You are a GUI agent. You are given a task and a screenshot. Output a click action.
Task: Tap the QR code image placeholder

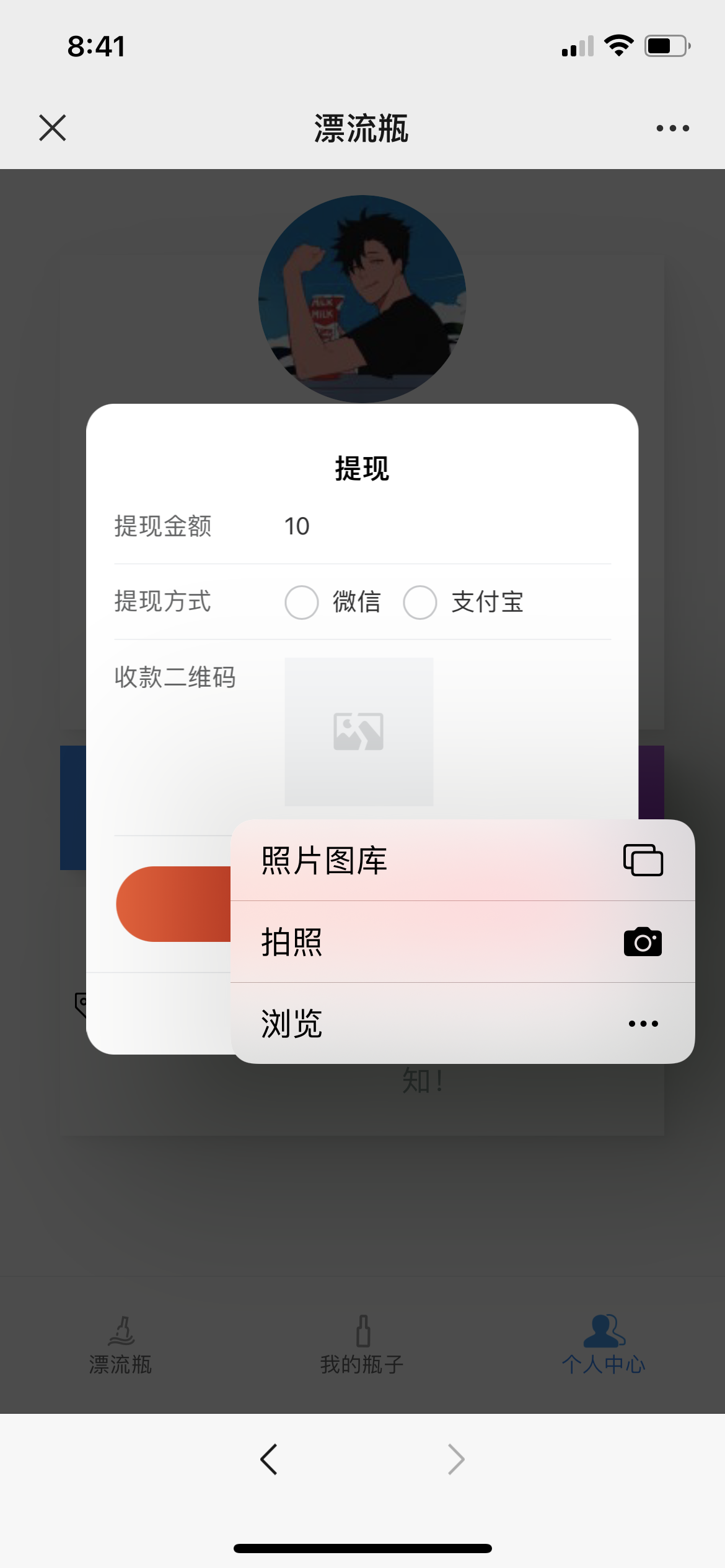(x=359, y=733)
